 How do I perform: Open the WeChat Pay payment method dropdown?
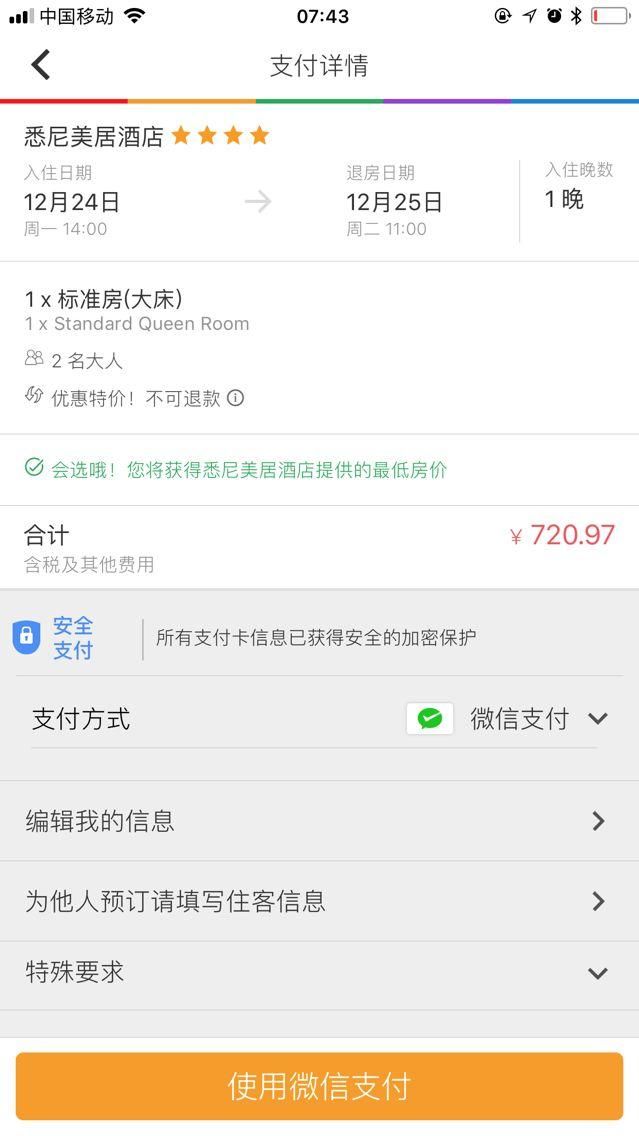click(506, 719)
